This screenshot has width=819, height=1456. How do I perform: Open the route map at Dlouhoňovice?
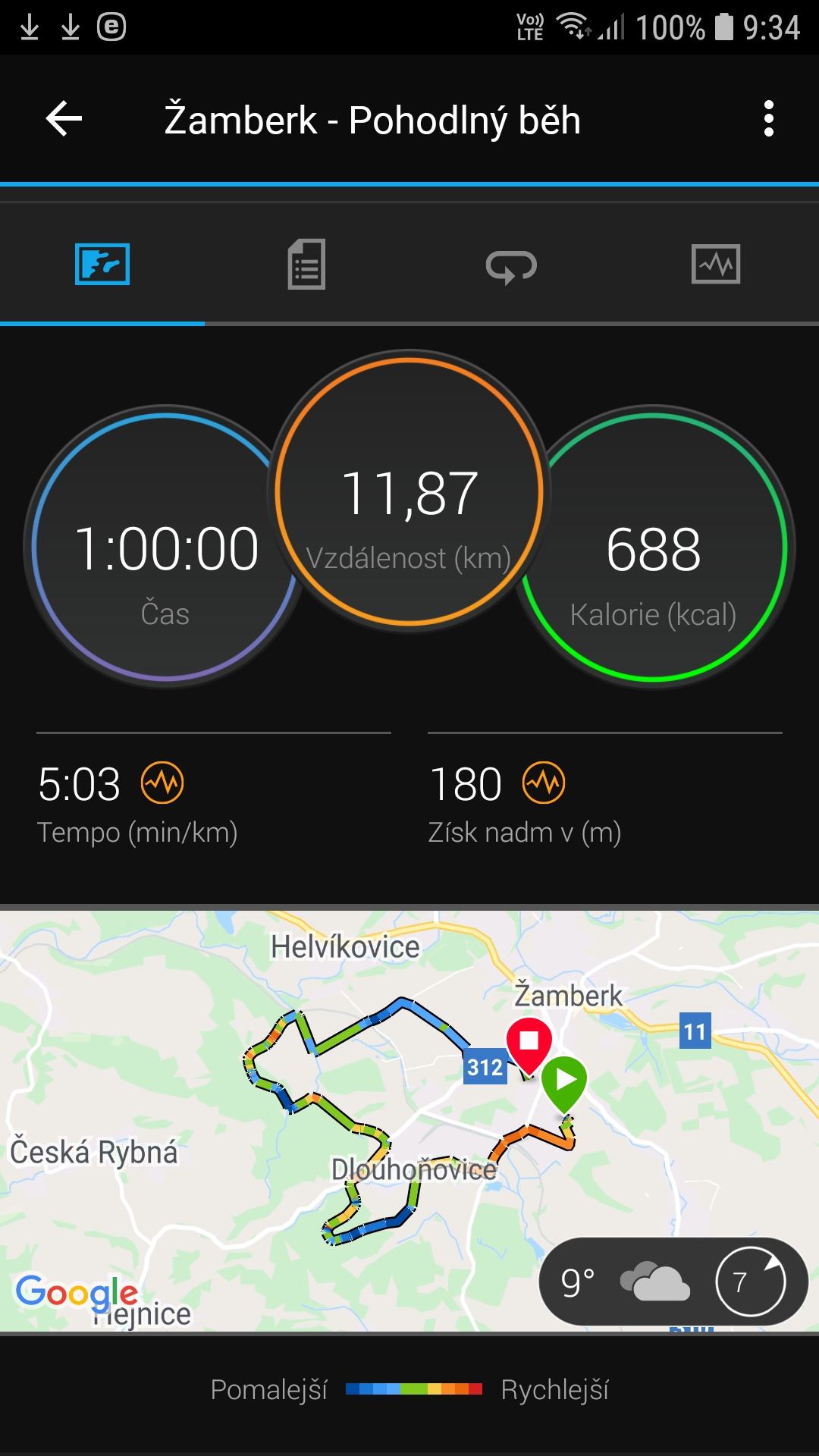click(x=409, y=1121)
